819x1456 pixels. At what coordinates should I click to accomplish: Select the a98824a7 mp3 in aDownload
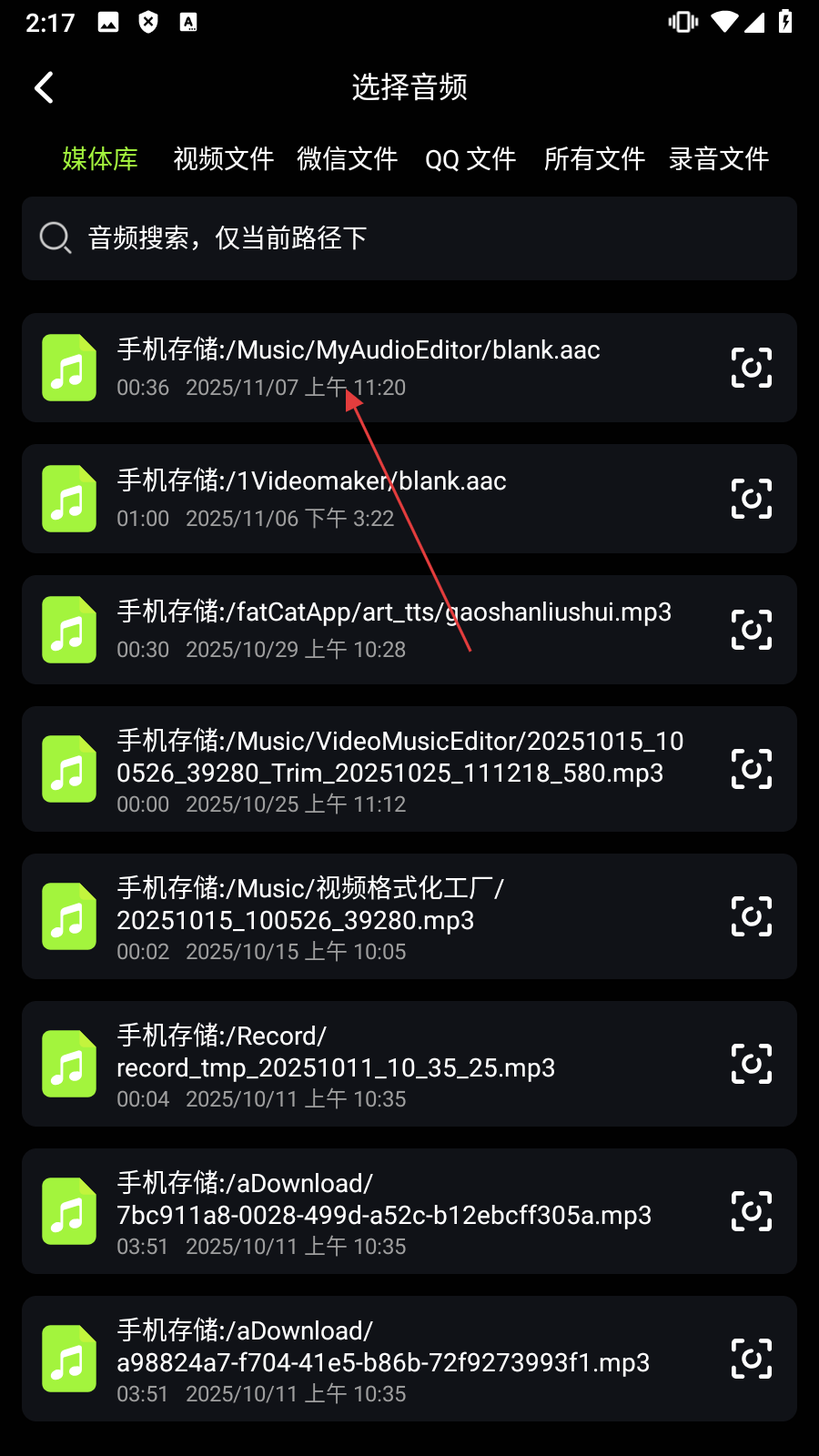tap(364, 1359)
